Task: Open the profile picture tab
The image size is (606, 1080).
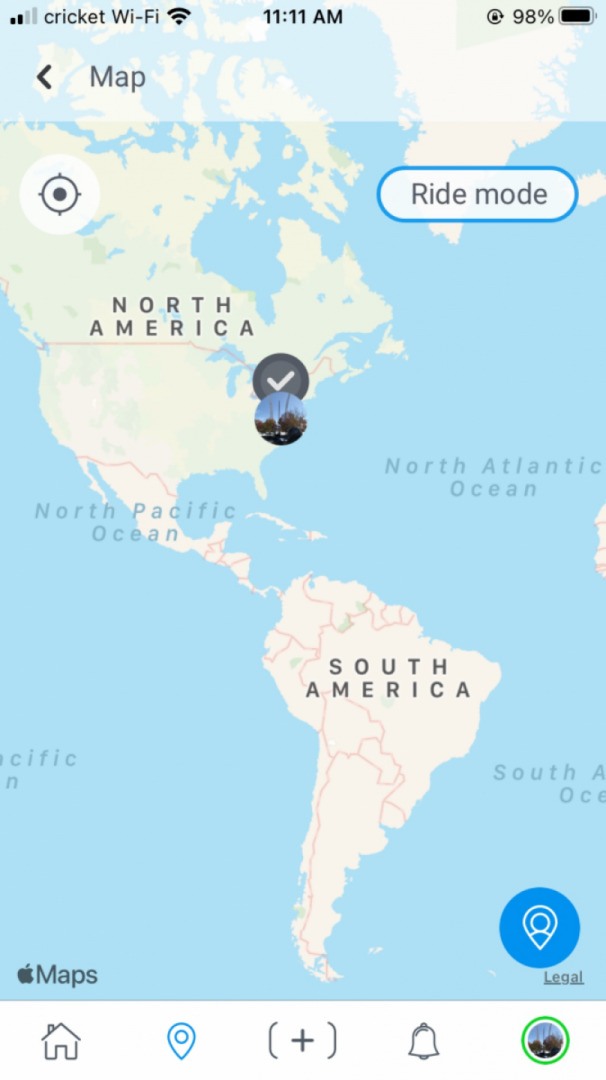Action: [x=545, y=1041]
